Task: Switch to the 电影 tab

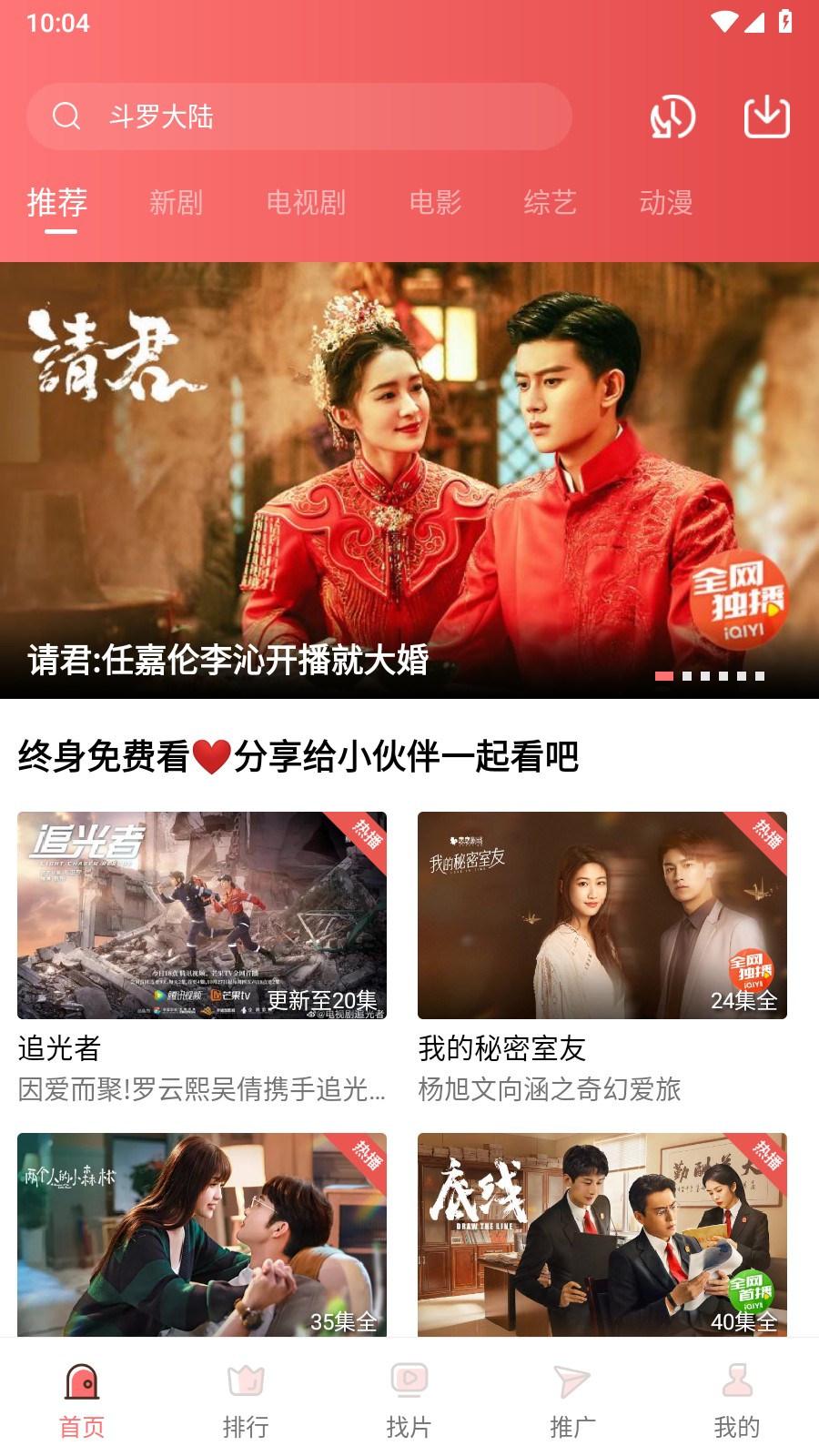Action: (432, 202)
